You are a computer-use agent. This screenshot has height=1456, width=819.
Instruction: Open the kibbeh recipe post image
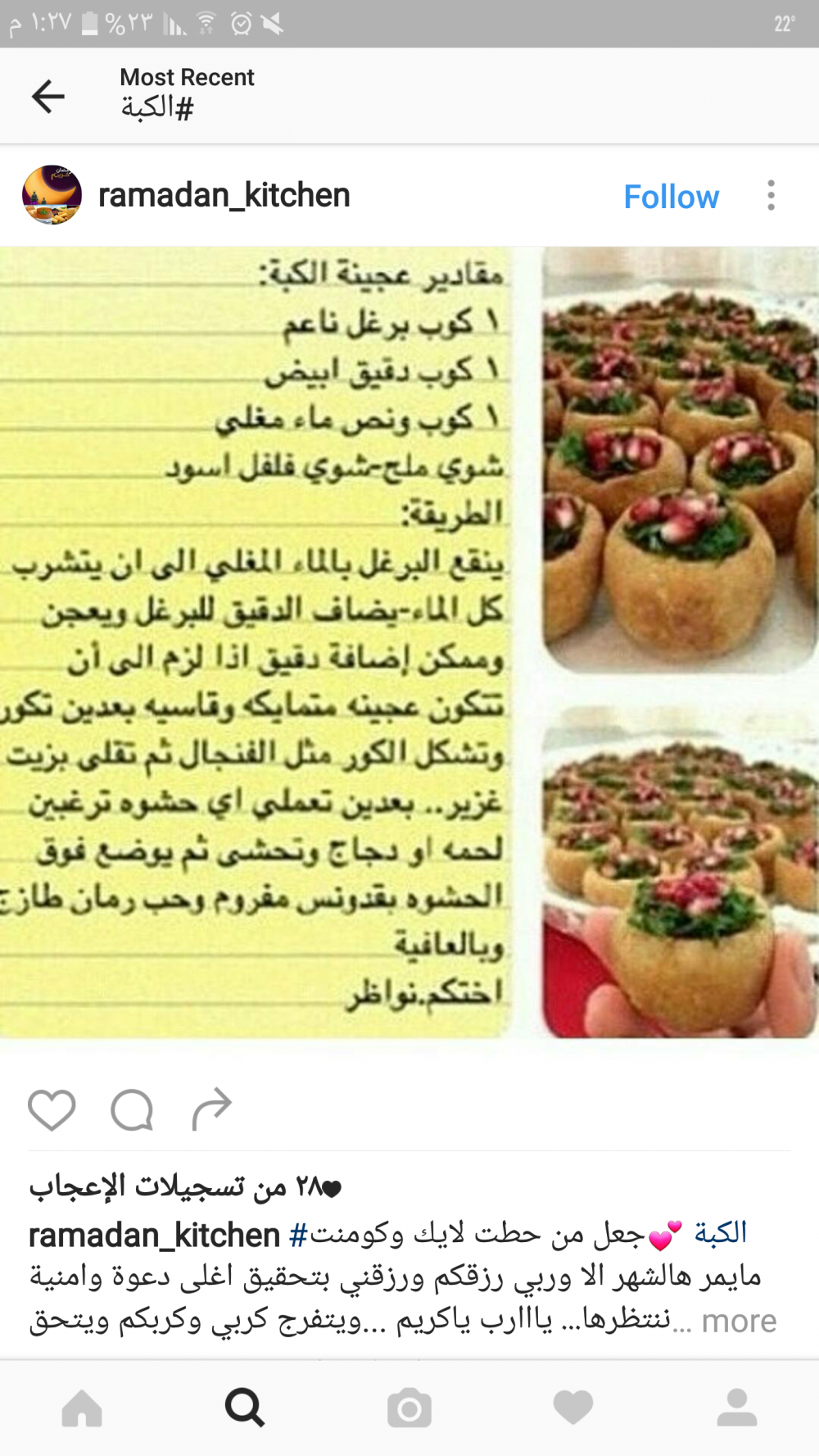coord(409,643)
